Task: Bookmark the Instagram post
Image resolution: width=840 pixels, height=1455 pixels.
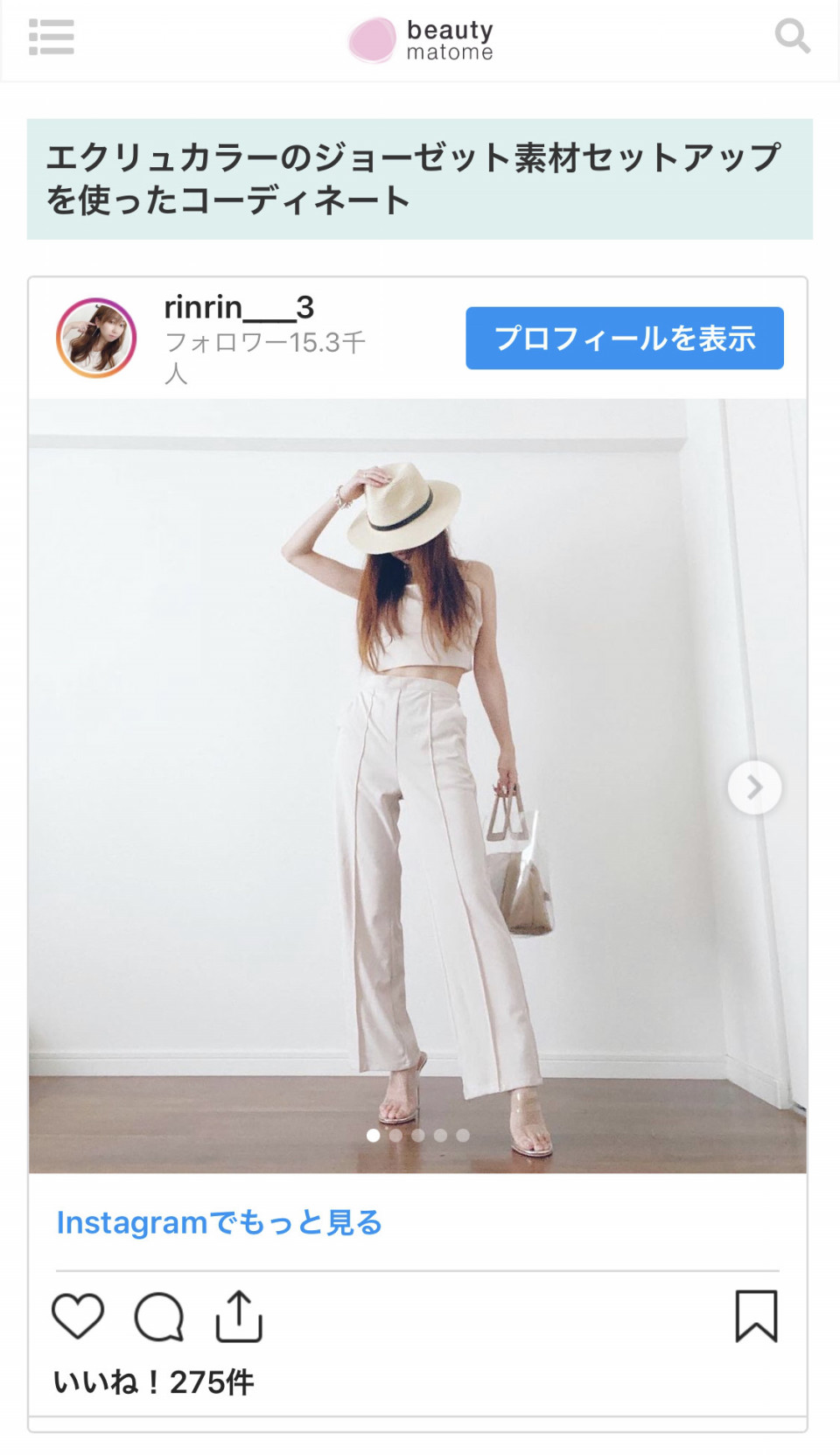Action: [x=756, y=1316]
